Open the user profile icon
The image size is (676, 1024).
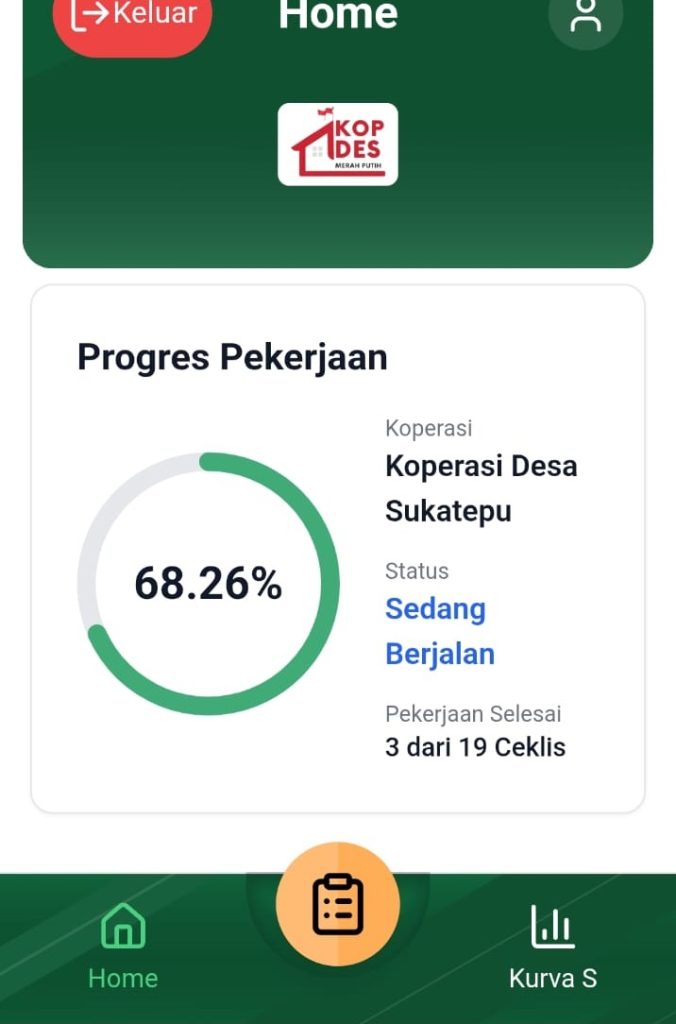[585, 16]
